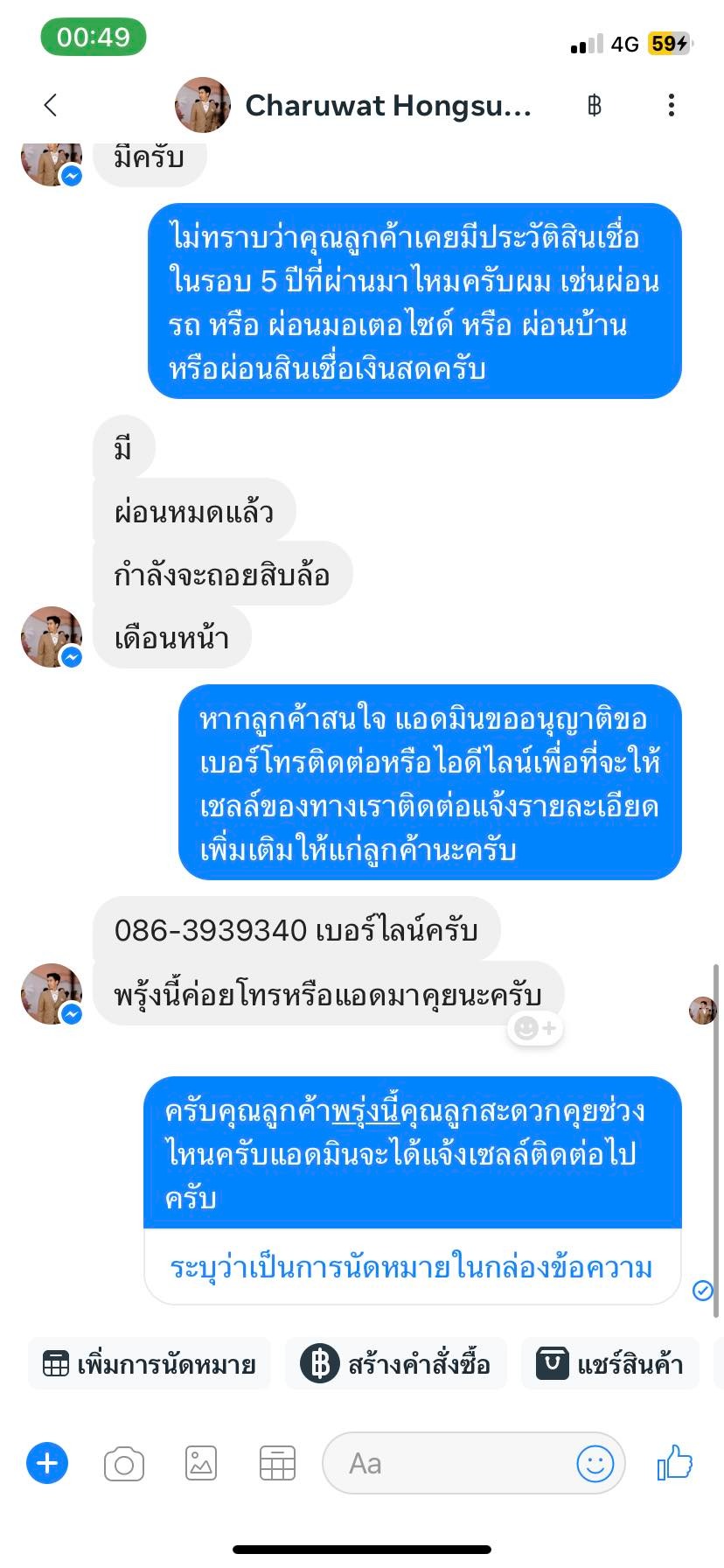Open the photo gallery picker
This screenshot has width=724, height=1568.
201,1463
